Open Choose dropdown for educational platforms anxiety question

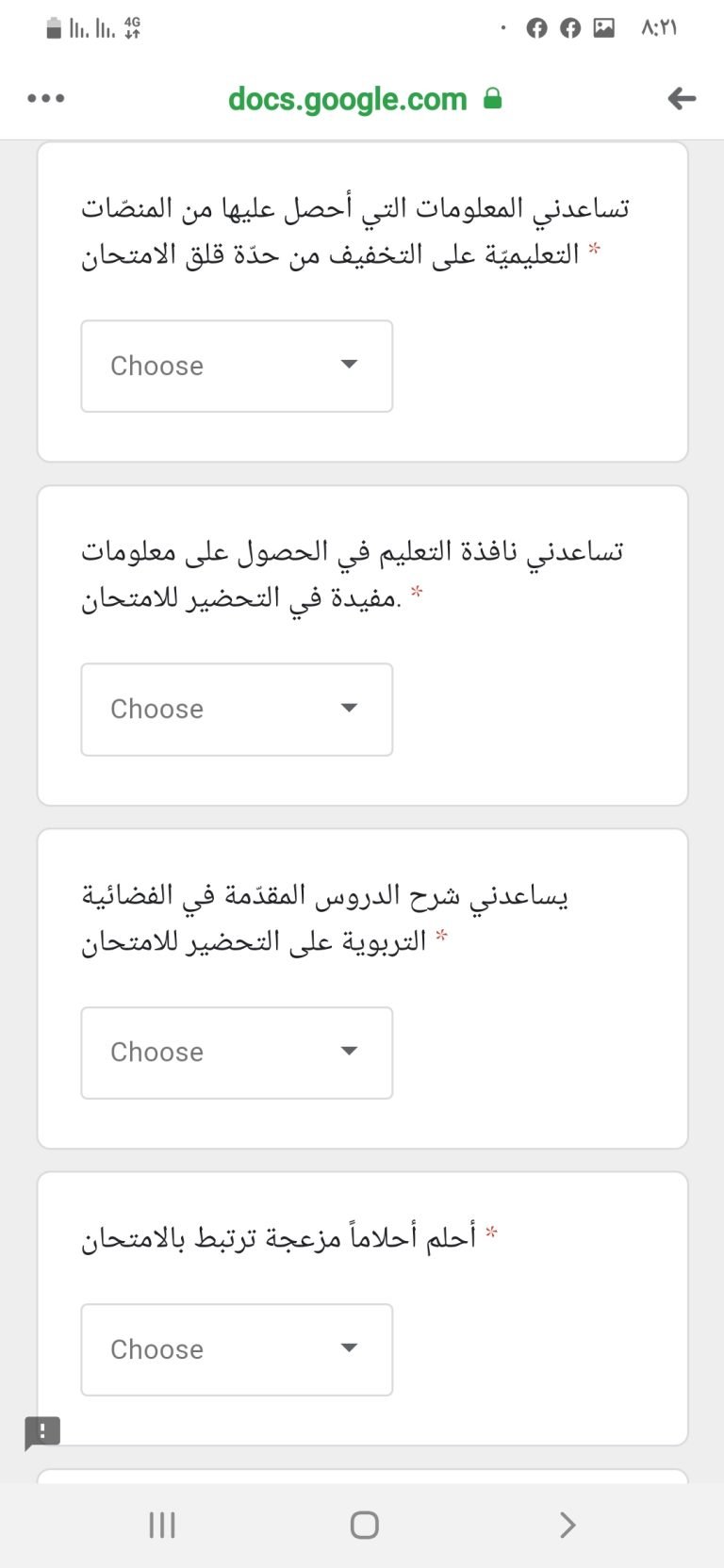click(x=237, y=366)
